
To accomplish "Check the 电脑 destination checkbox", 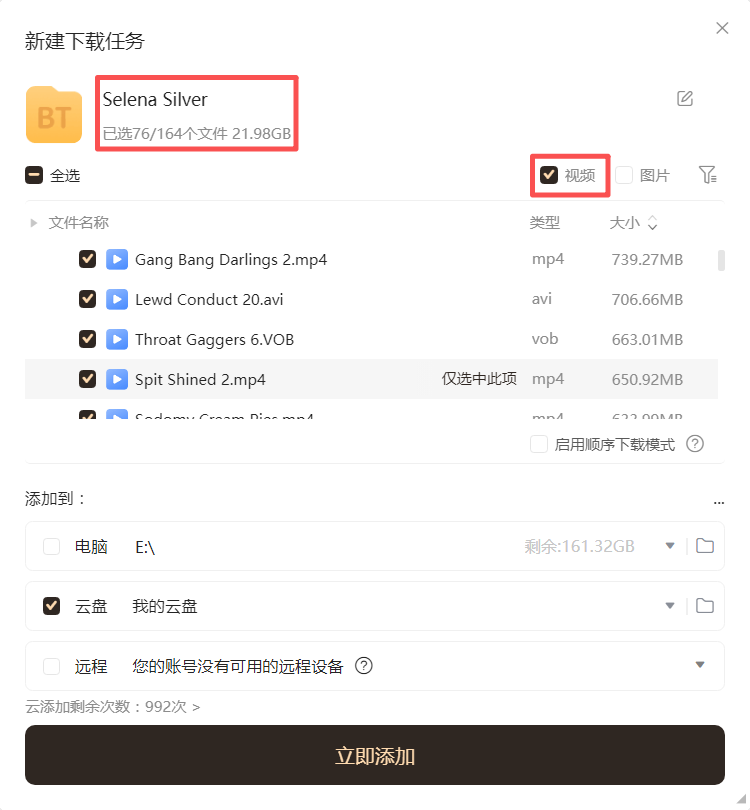I will 52,546.
